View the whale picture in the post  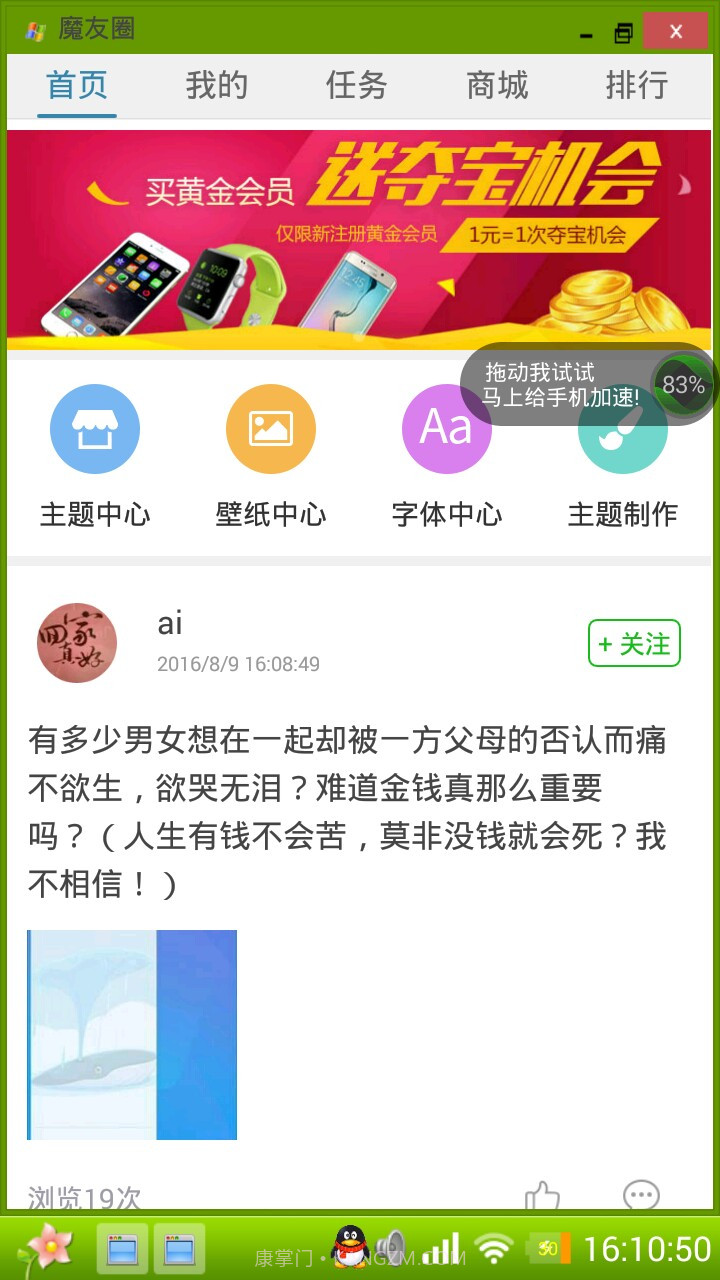(x=132, y=1035)
